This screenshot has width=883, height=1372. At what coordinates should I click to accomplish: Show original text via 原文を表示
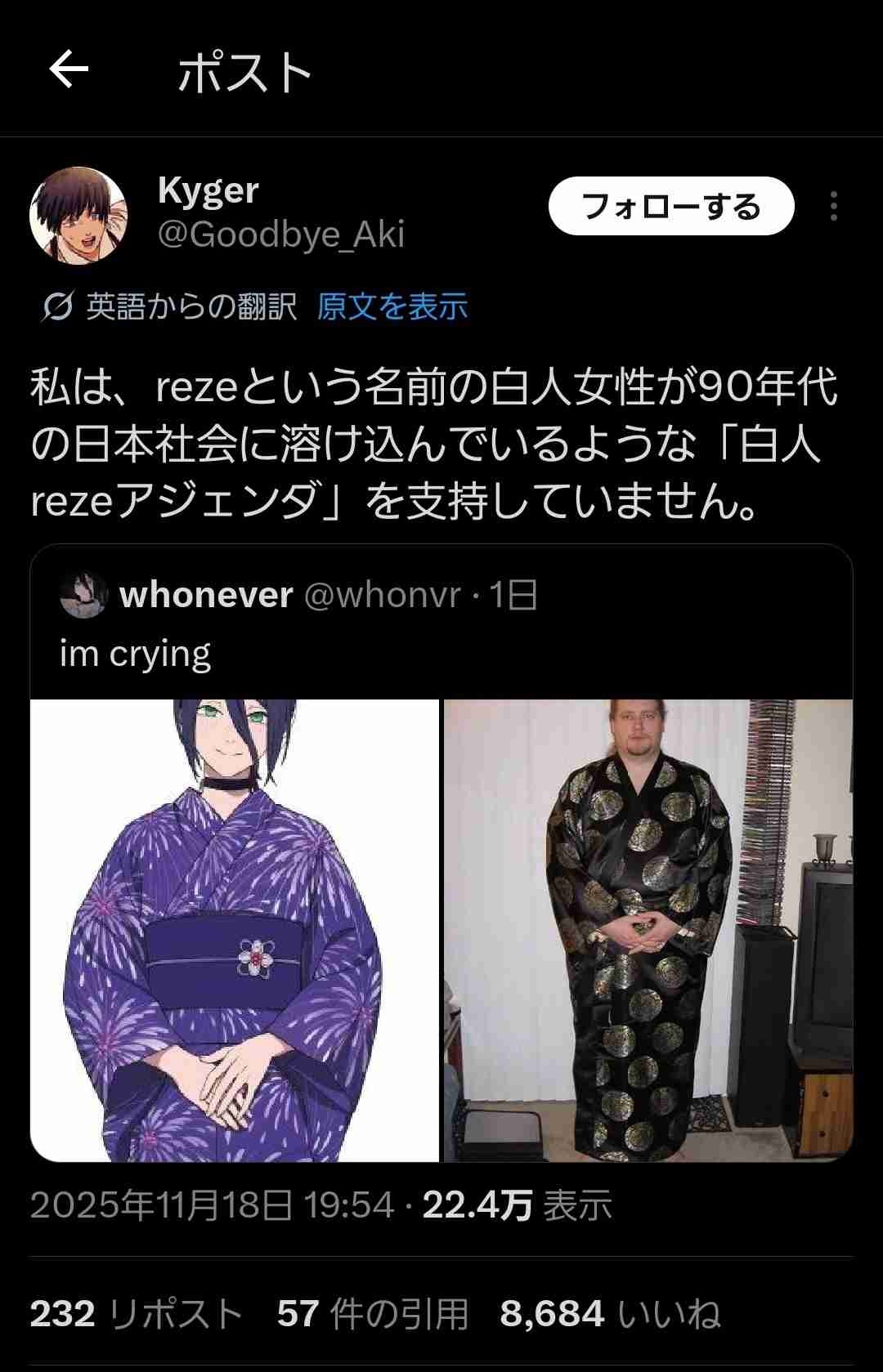click(392, 307)
